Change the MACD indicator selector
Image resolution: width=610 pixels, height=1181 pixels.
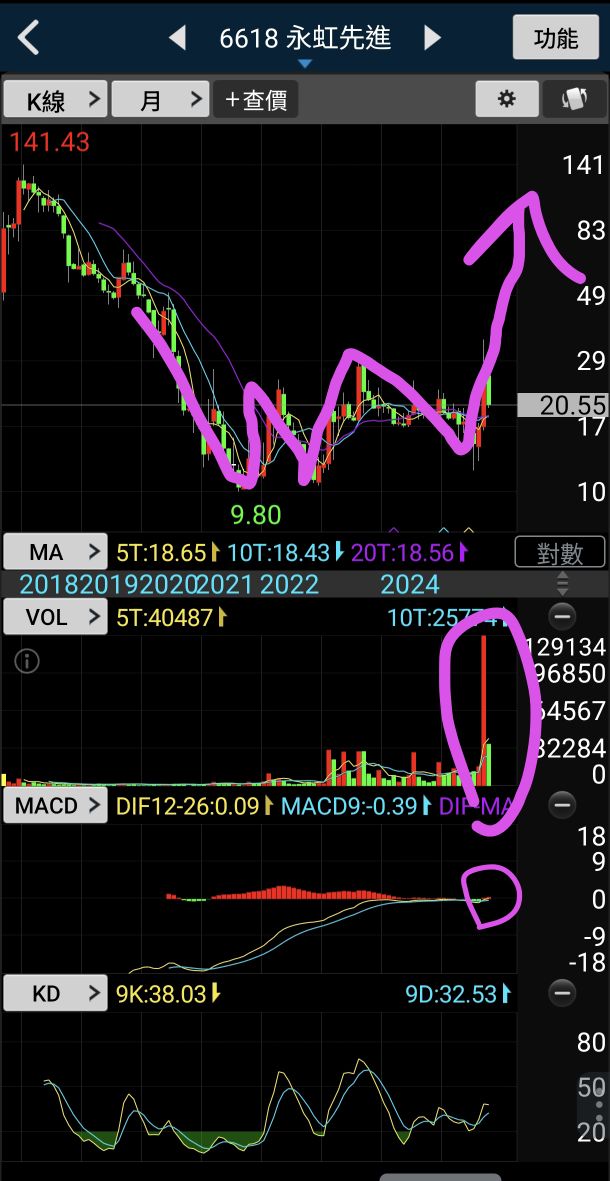click(x=54, y=805)
